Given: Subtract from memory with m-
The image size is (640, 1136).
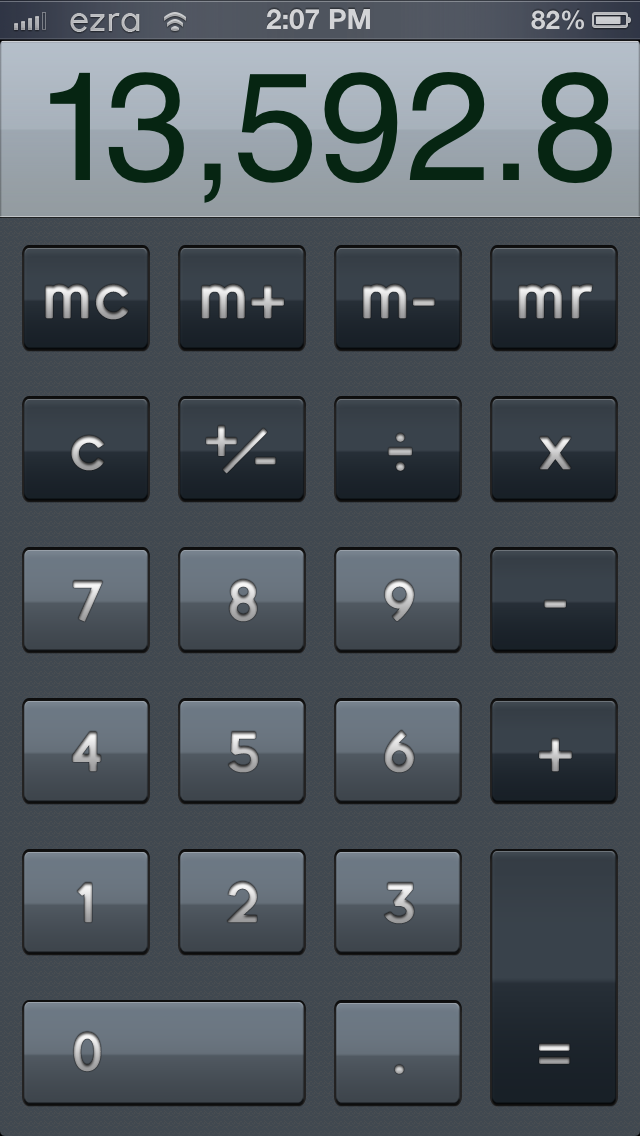Looking at the screenshot, I should tap(398, 298).
